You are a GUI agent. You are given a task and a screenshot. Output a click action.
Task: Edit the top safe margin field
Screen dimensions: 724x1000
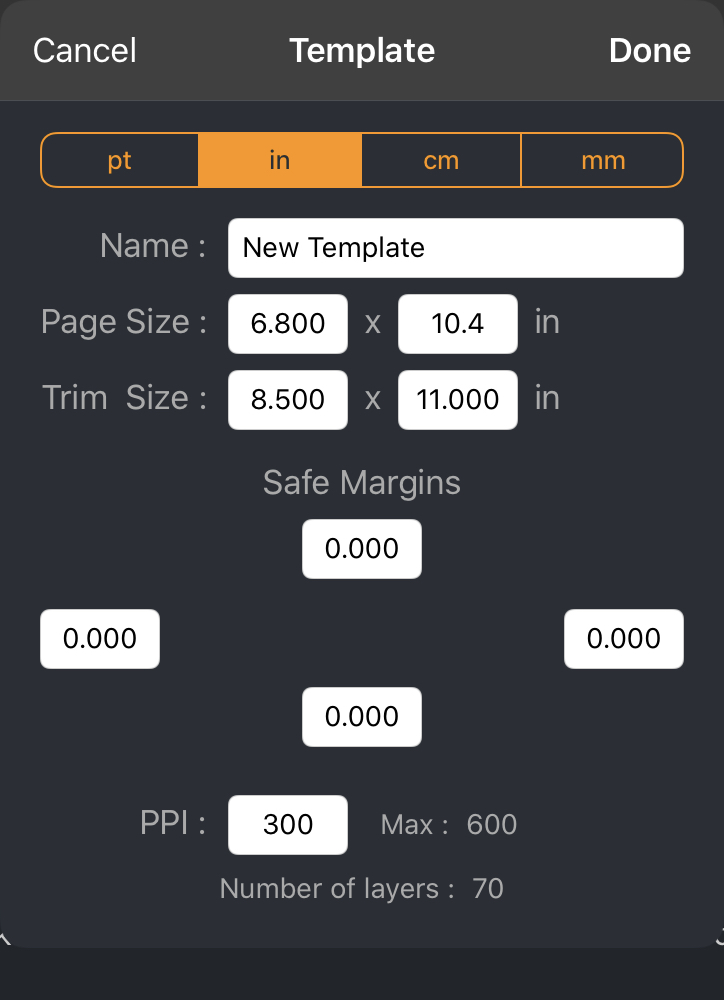point(362,549)
